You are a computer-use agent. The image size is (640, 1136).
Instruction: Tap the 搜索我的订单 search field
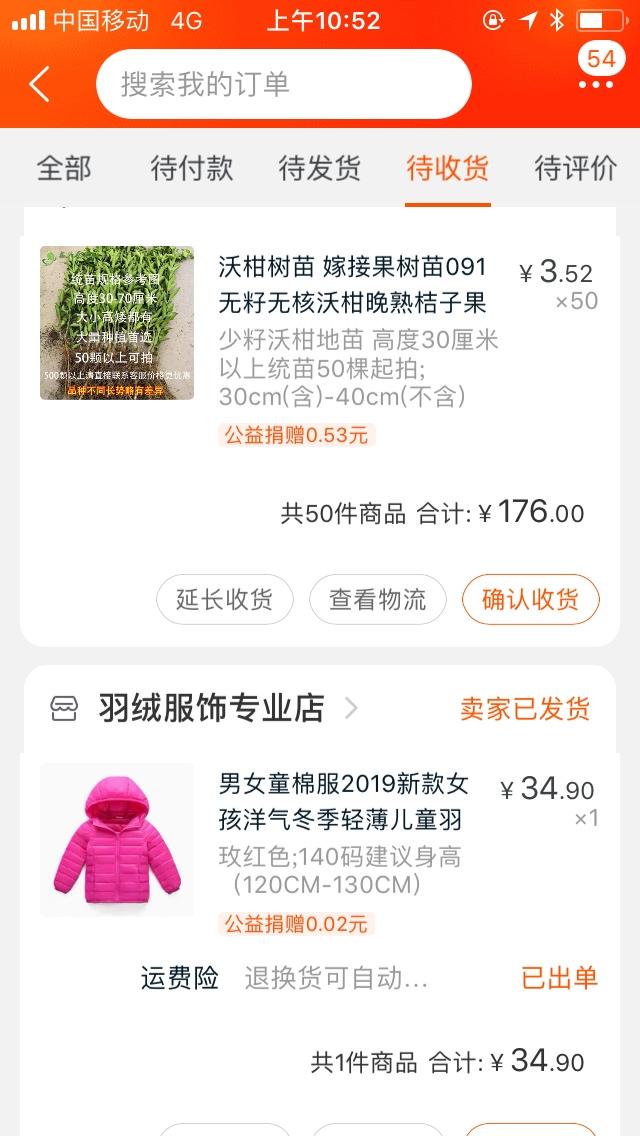pyautogui.click(x=283, y=84)
